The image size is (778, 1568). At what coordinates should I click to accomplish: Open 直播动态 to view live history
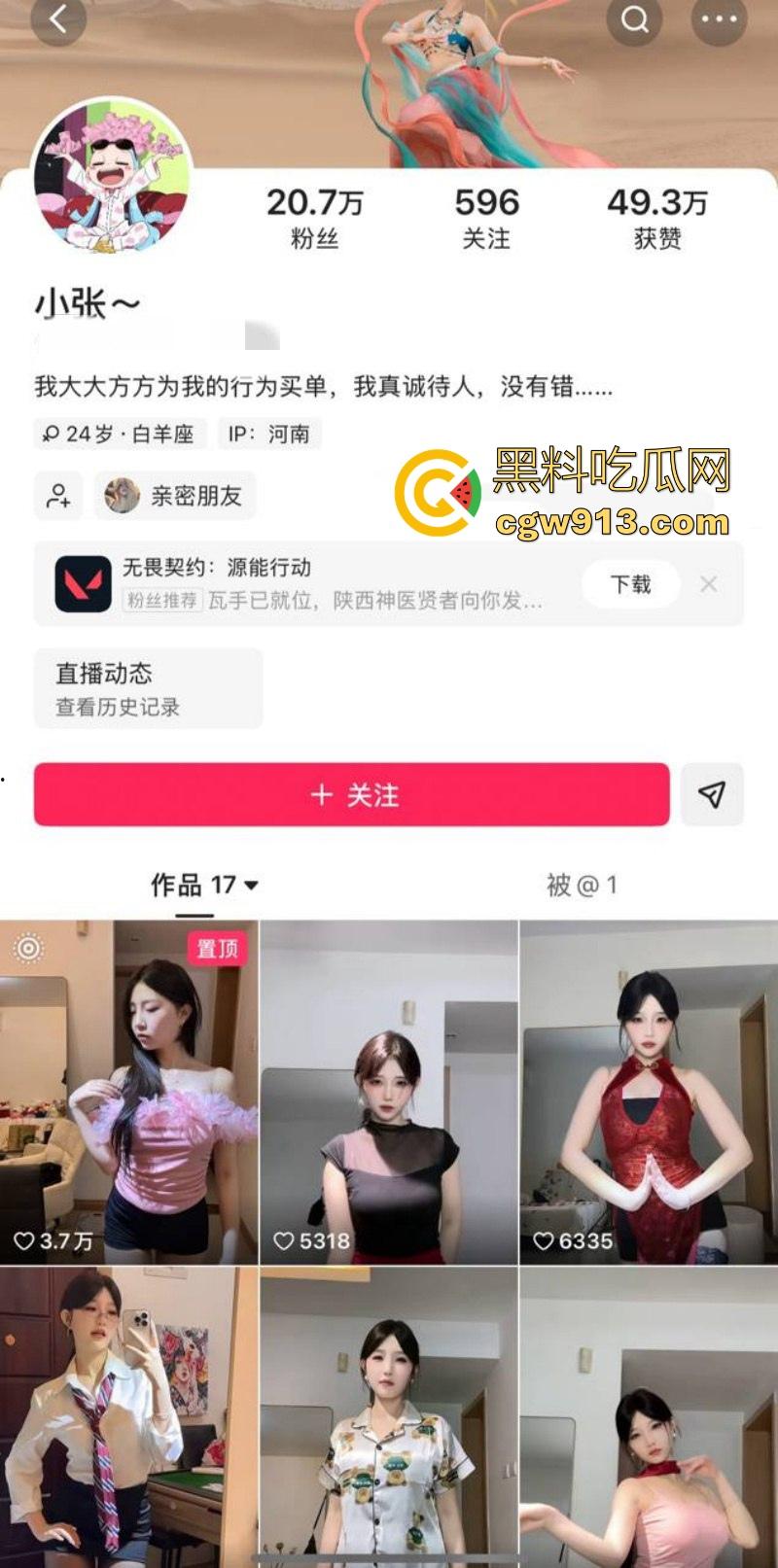(148, 688)
